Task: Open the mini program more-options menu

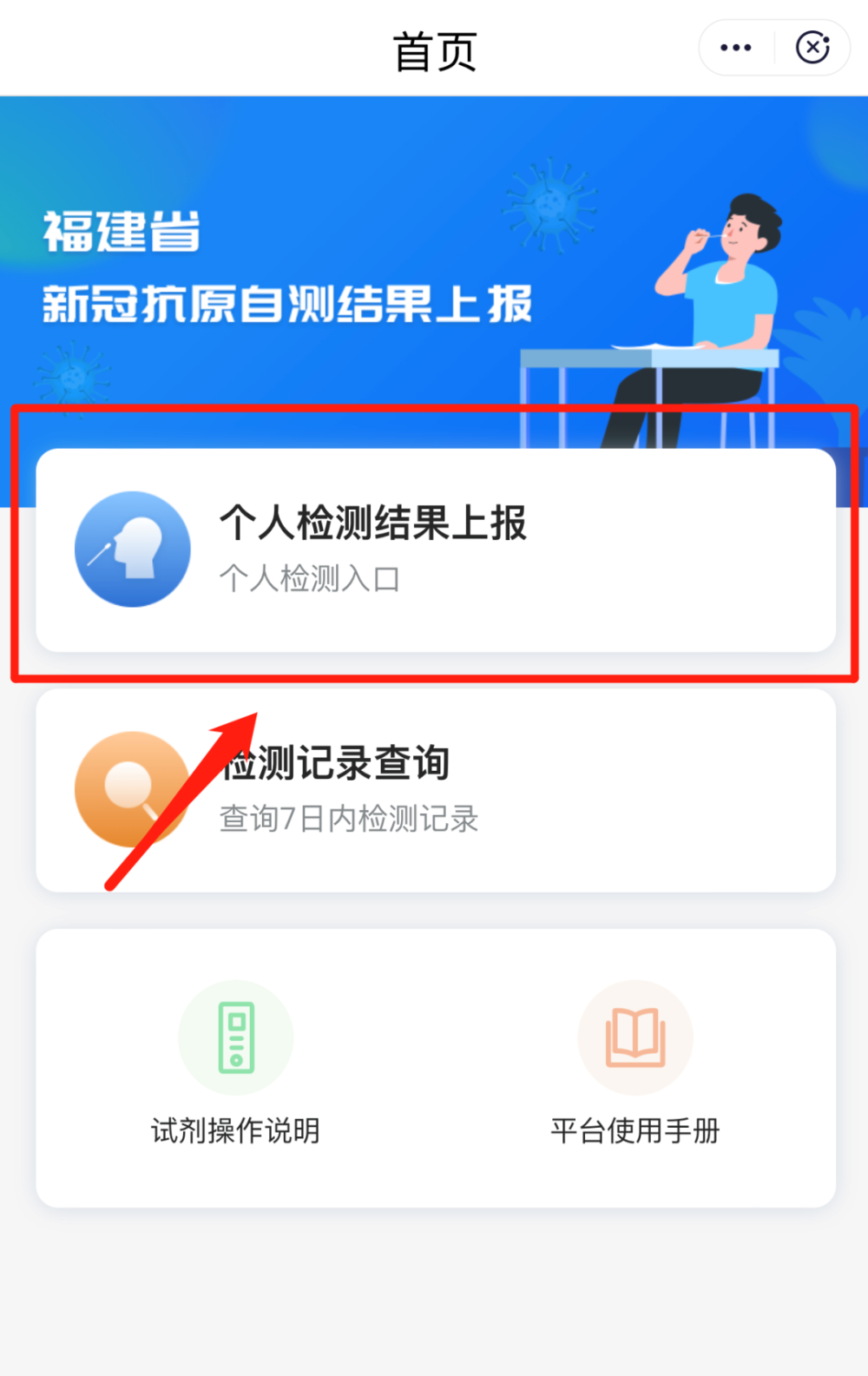Action: 736,48
